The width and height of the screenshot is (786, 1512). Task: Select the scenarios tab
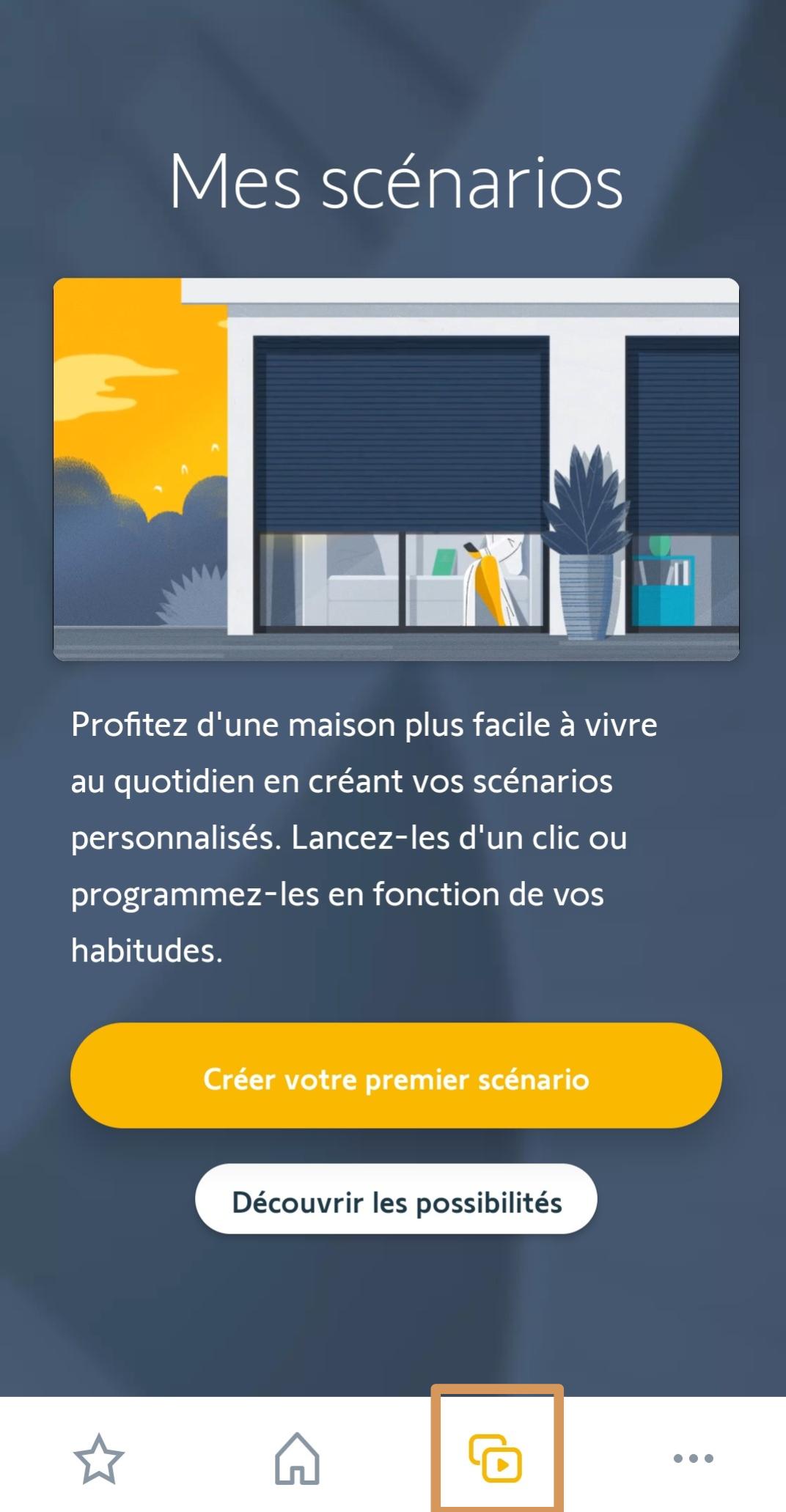point(496,1458)
